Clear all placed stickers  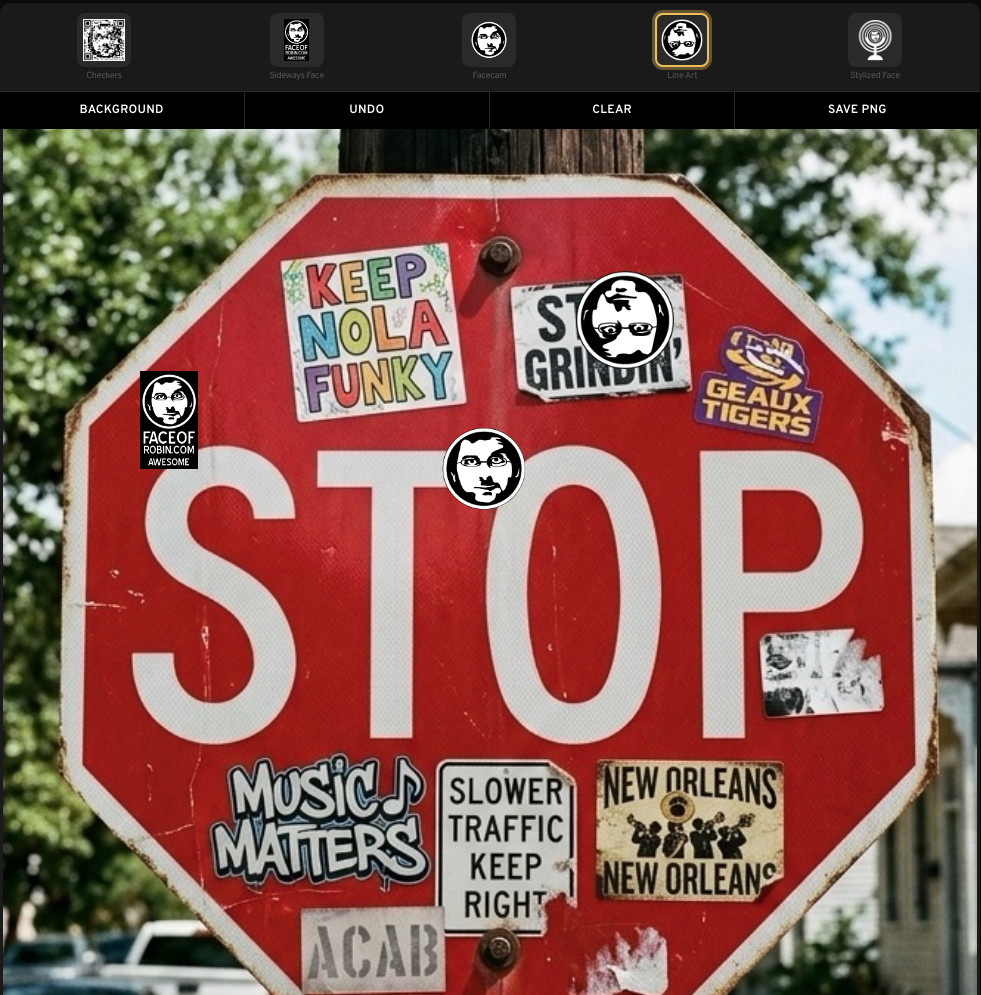coord(612,109)
